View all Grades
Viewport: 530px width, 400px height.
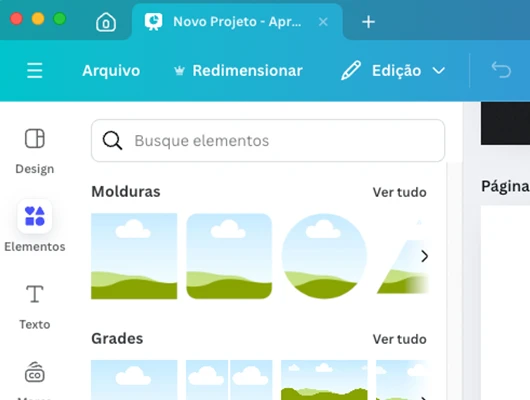399,339
